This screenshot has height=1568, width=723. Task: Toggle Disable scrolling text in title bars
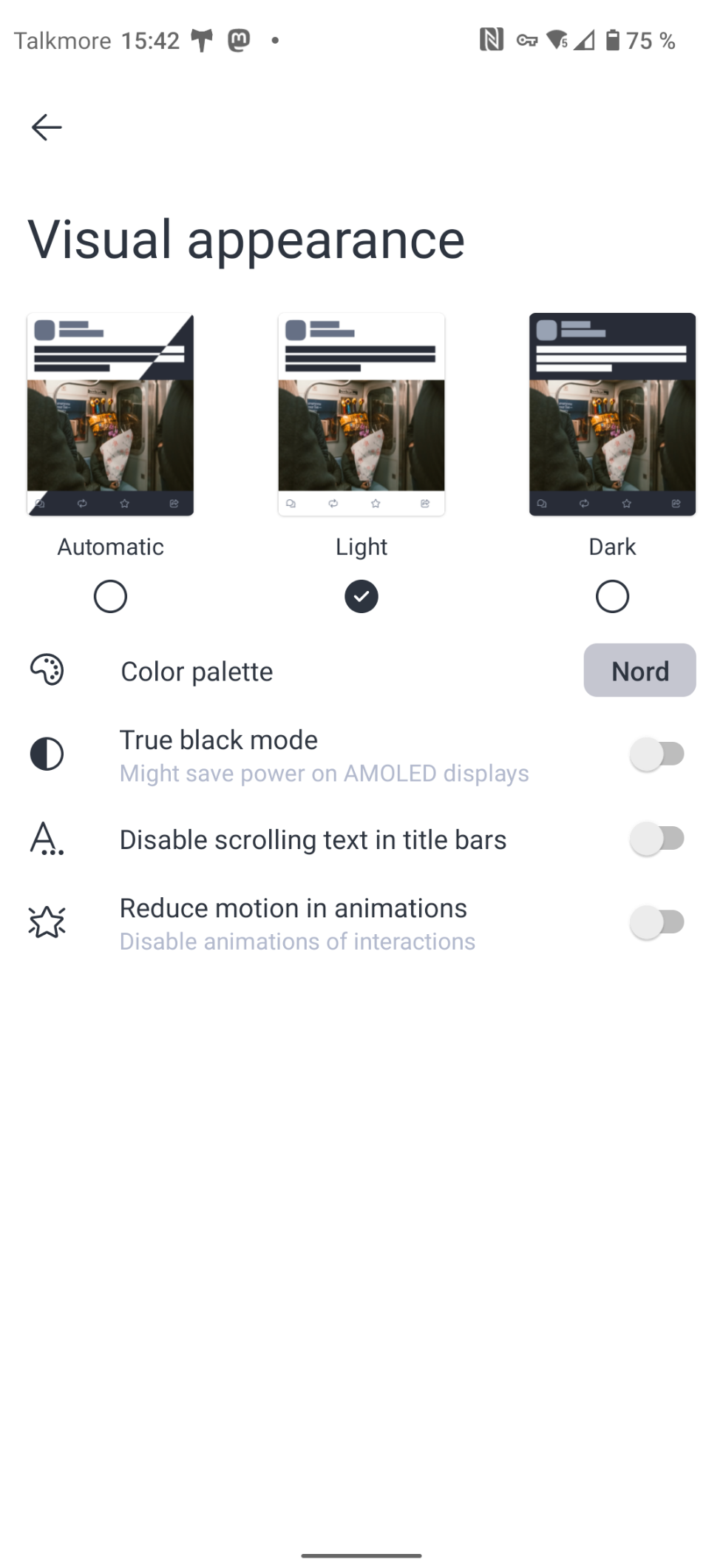657,839
